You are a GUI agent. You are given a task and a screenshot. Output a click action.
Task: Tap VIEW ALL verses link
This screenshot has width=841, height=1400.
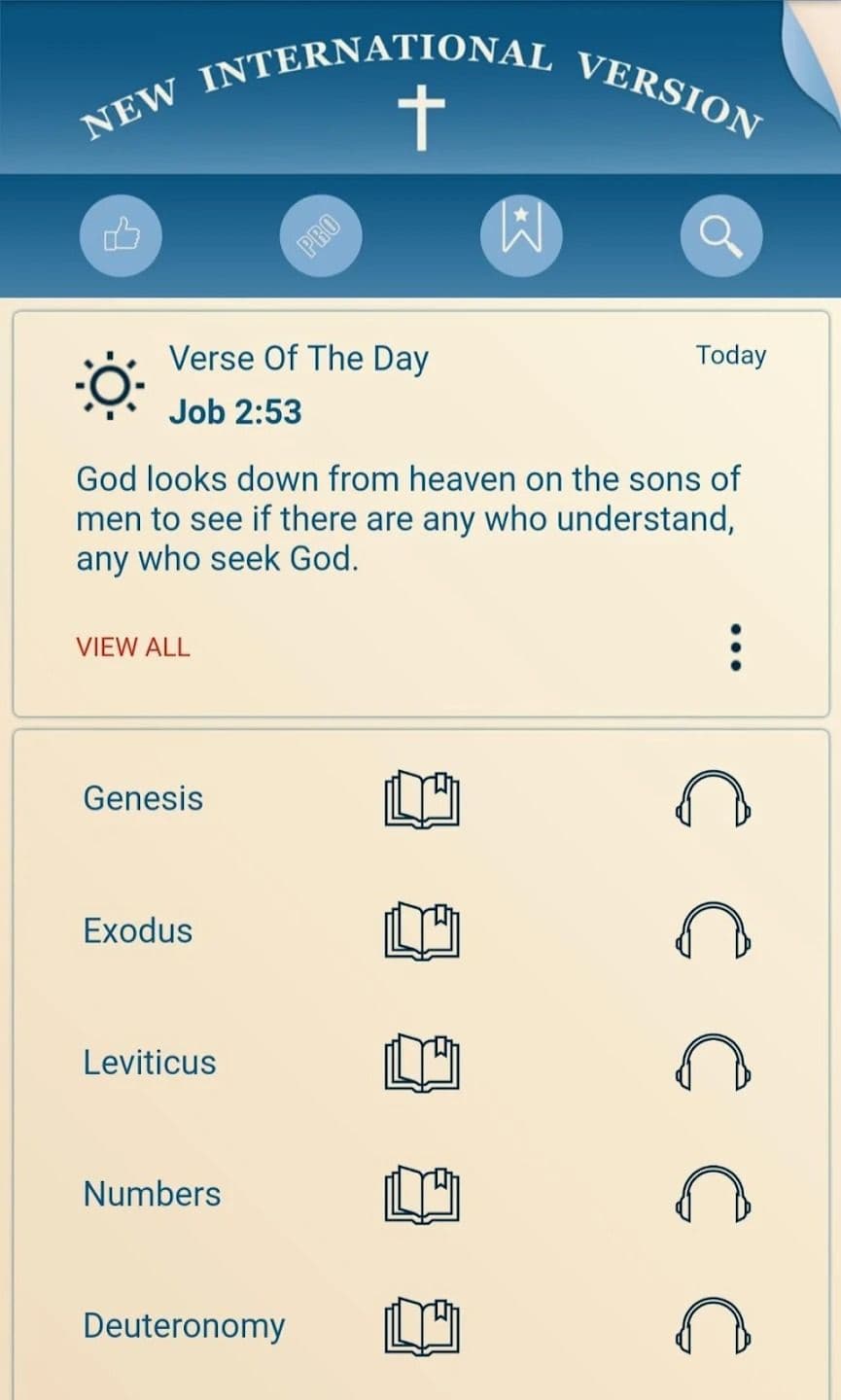(x=133, y=647)
